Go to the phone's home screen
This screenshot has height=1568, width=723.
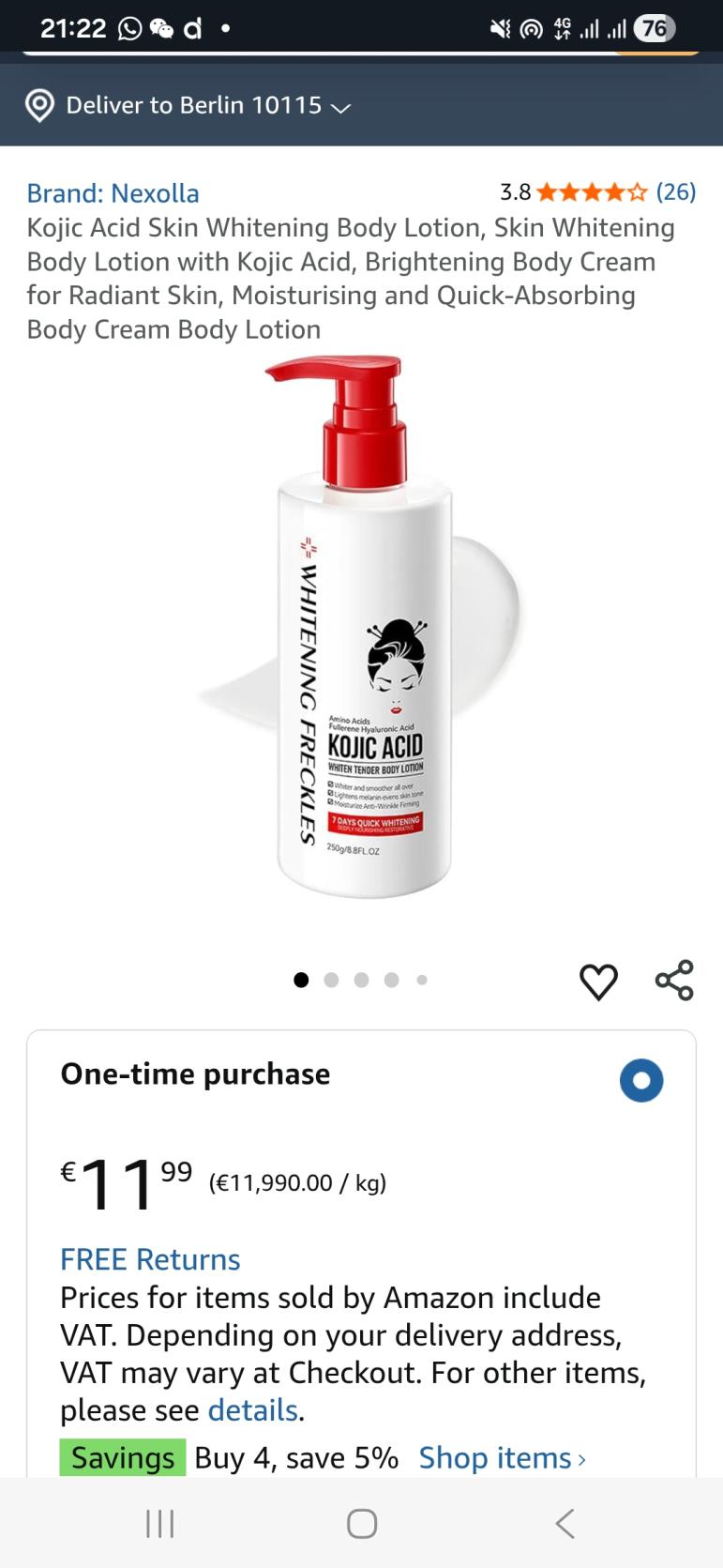point(362,1523)
